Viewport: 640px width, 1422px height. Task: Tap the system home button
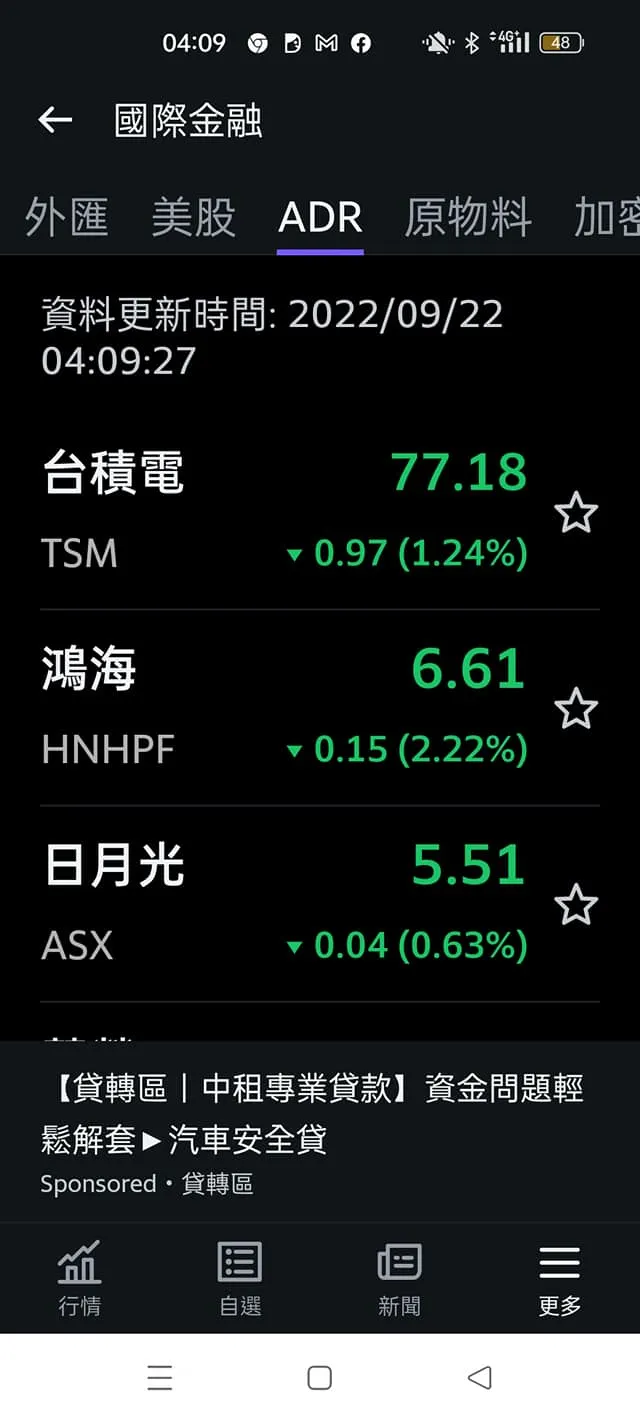[x=320, y=1378]
